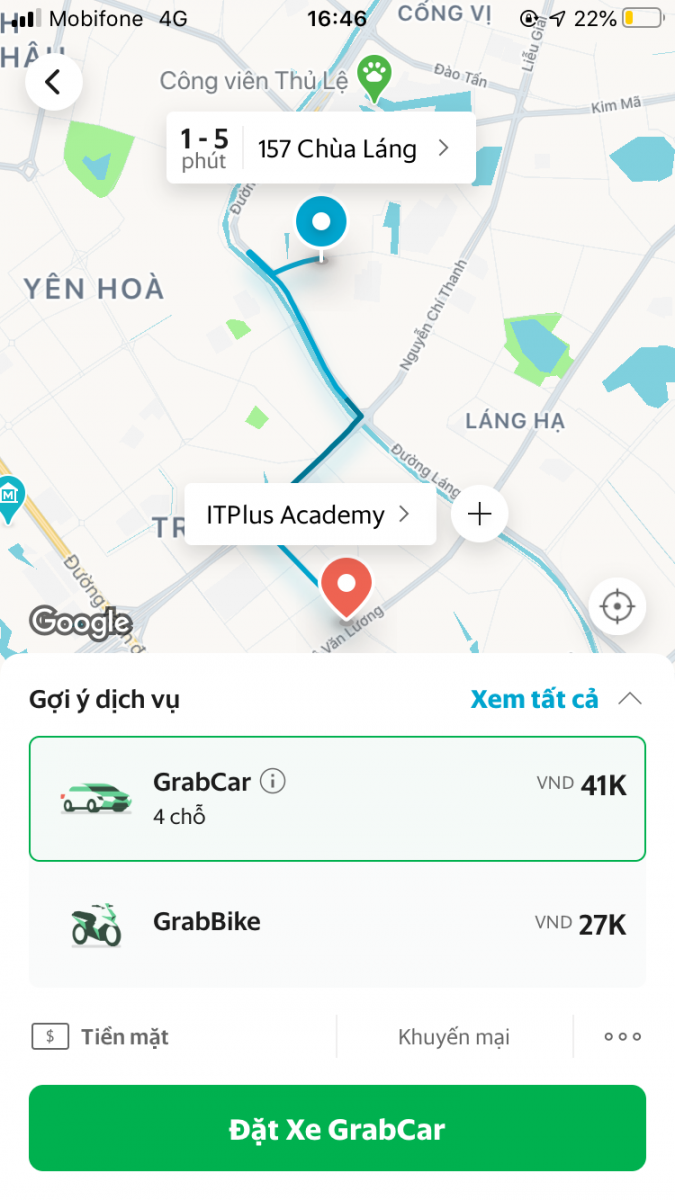The image size is (675, 1200).
Task: Open more options with three dots
Action: 622,1037
